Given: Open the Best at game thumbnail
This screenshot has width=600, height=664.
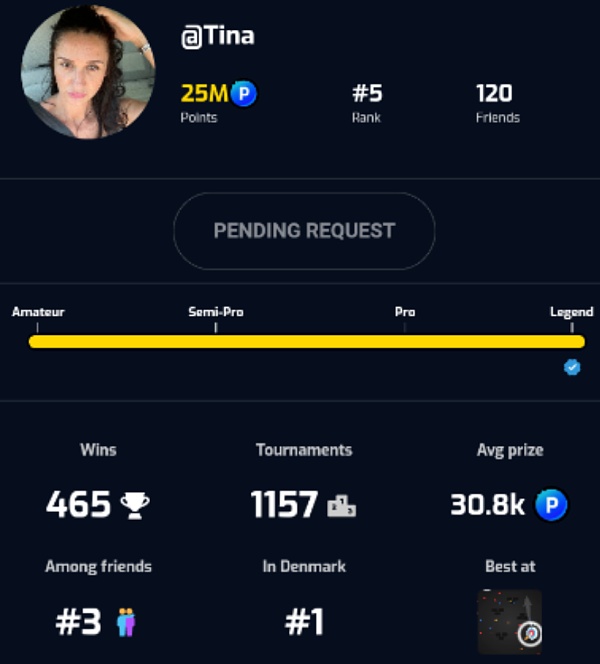Looking at the screenshot, I should pyautogui.click(x=510, y=621).
